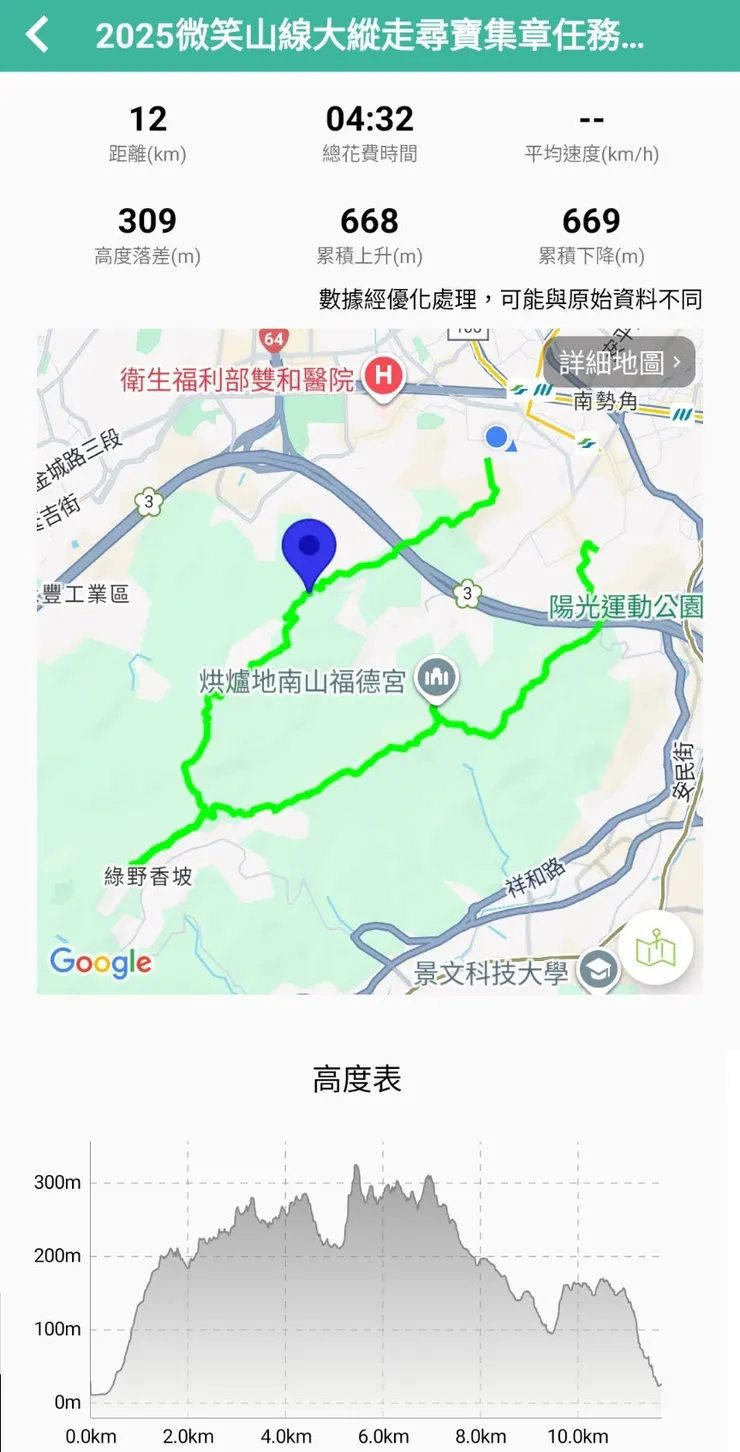
Task: Tap the temple icon near 烘爐地南山福德宮
Action: click(x=435, y=678)
